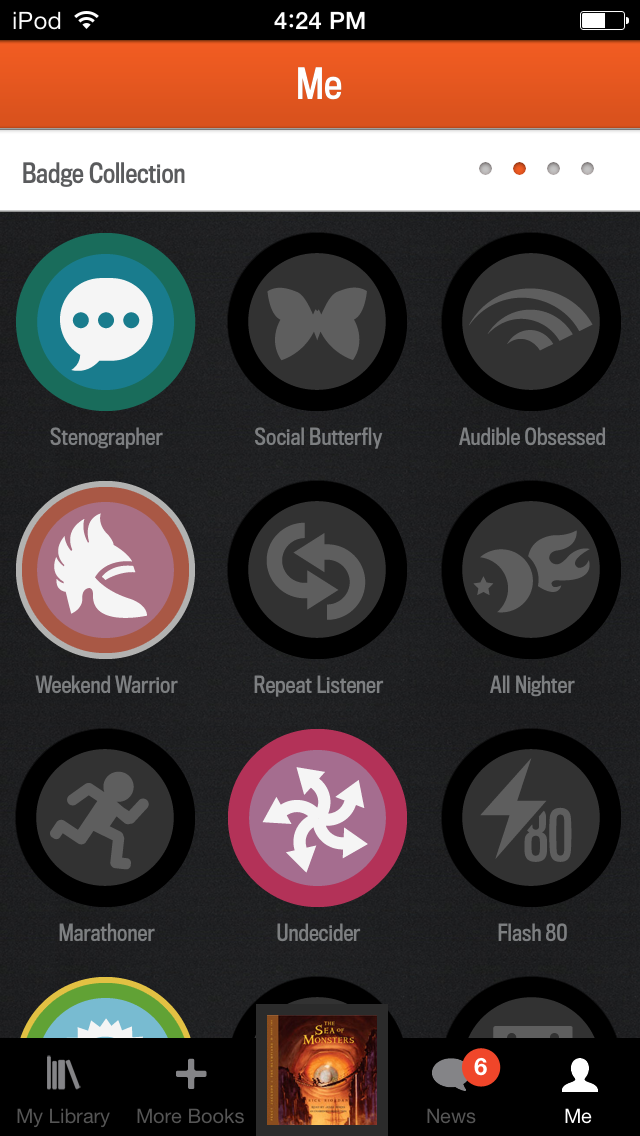The width and height of the screenshot is (640, 1136).
Task: Switch to the My Library tab
Action: point(63,1090)
